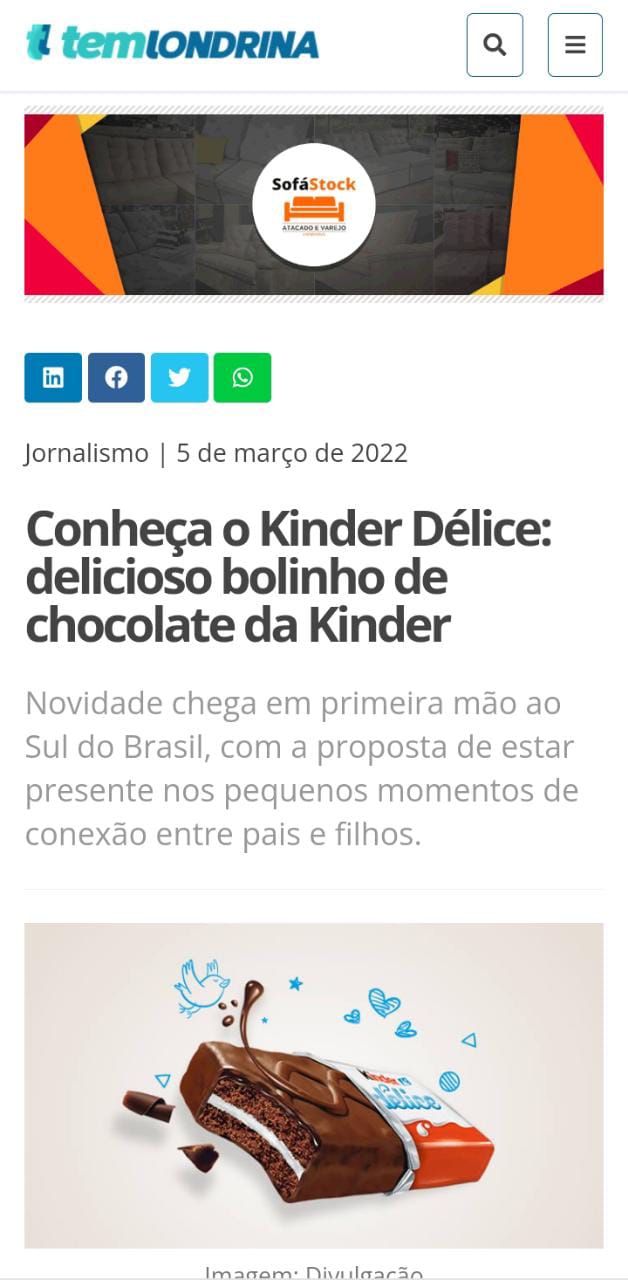The image size is (628, 1280).
Task: Open the SofáStock advertisement banner
Action: coord(314,204)
